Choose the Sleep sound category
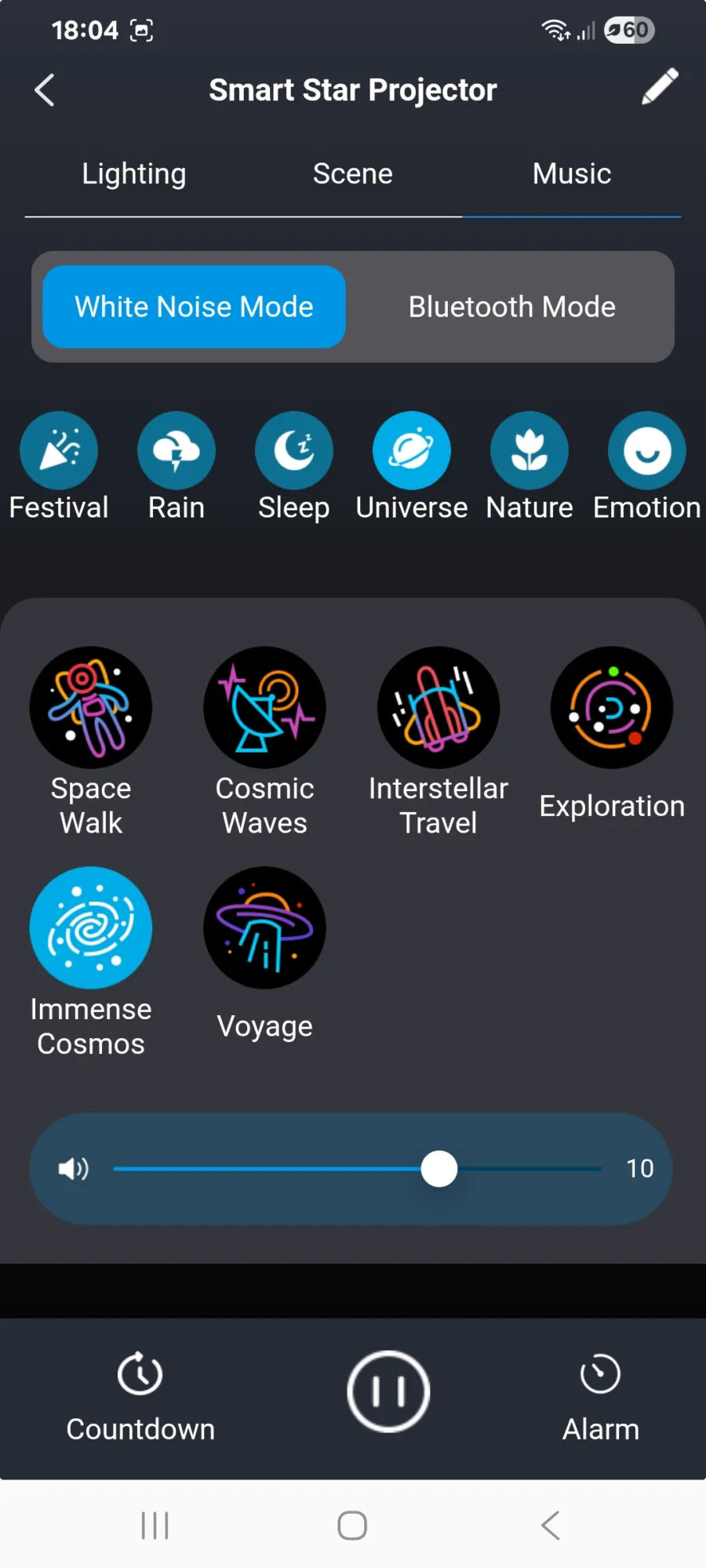This screenshot has height=1568, width=706. point(294,452)
